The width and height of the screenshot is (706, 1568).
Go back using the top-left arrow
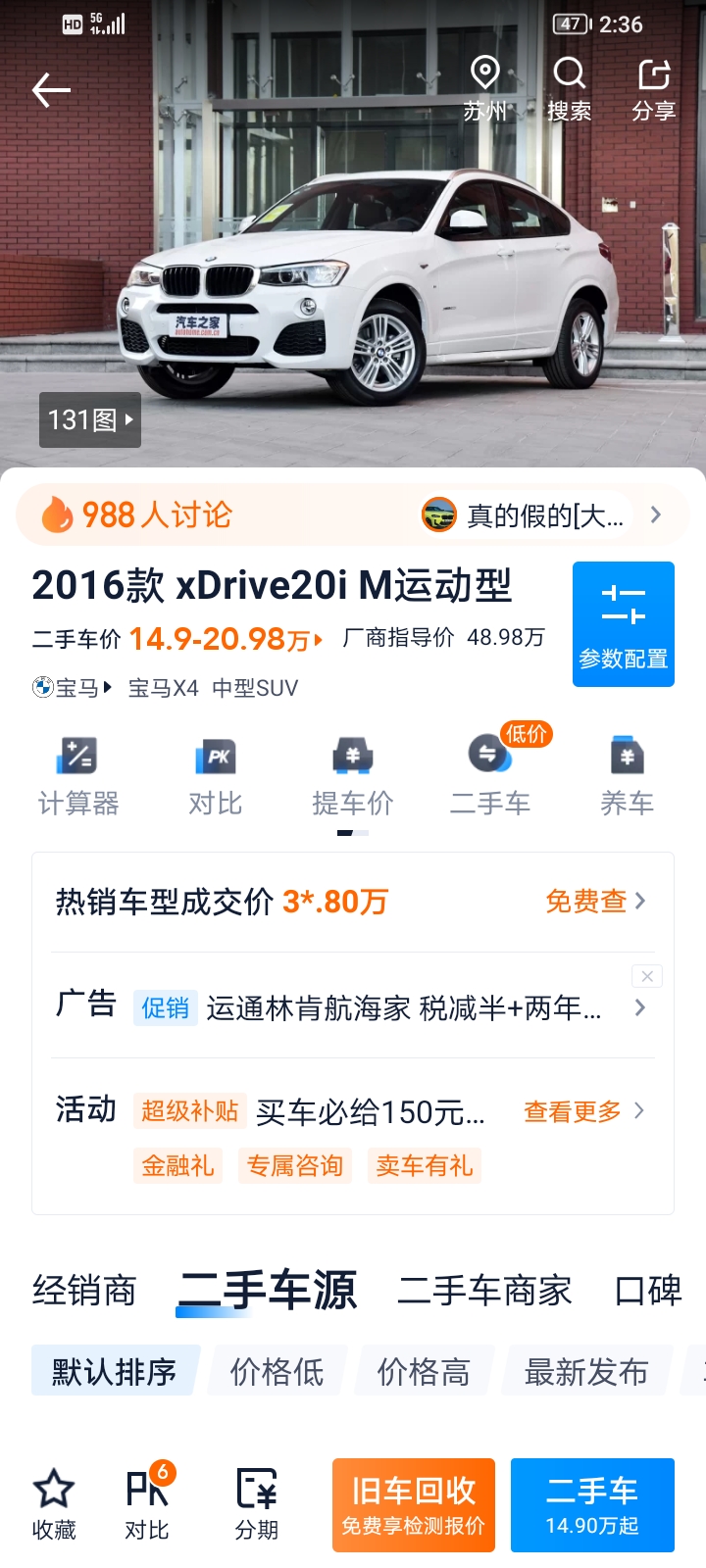(x=51, y=90)
